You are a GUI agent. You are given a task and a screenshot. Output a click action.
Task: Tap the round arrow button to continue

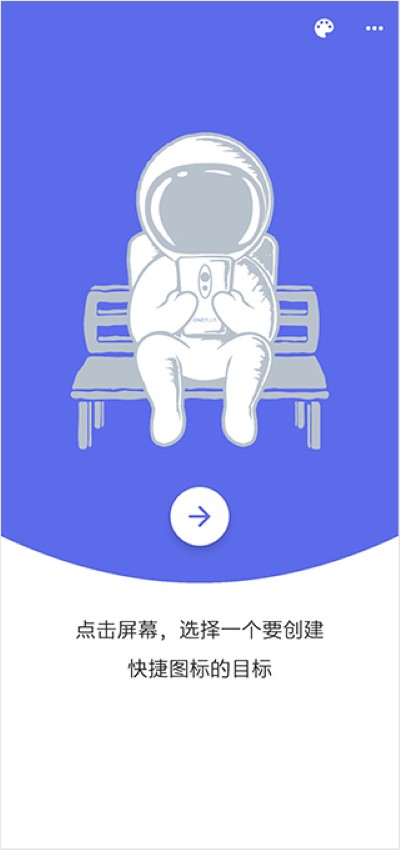pos(200,517)
